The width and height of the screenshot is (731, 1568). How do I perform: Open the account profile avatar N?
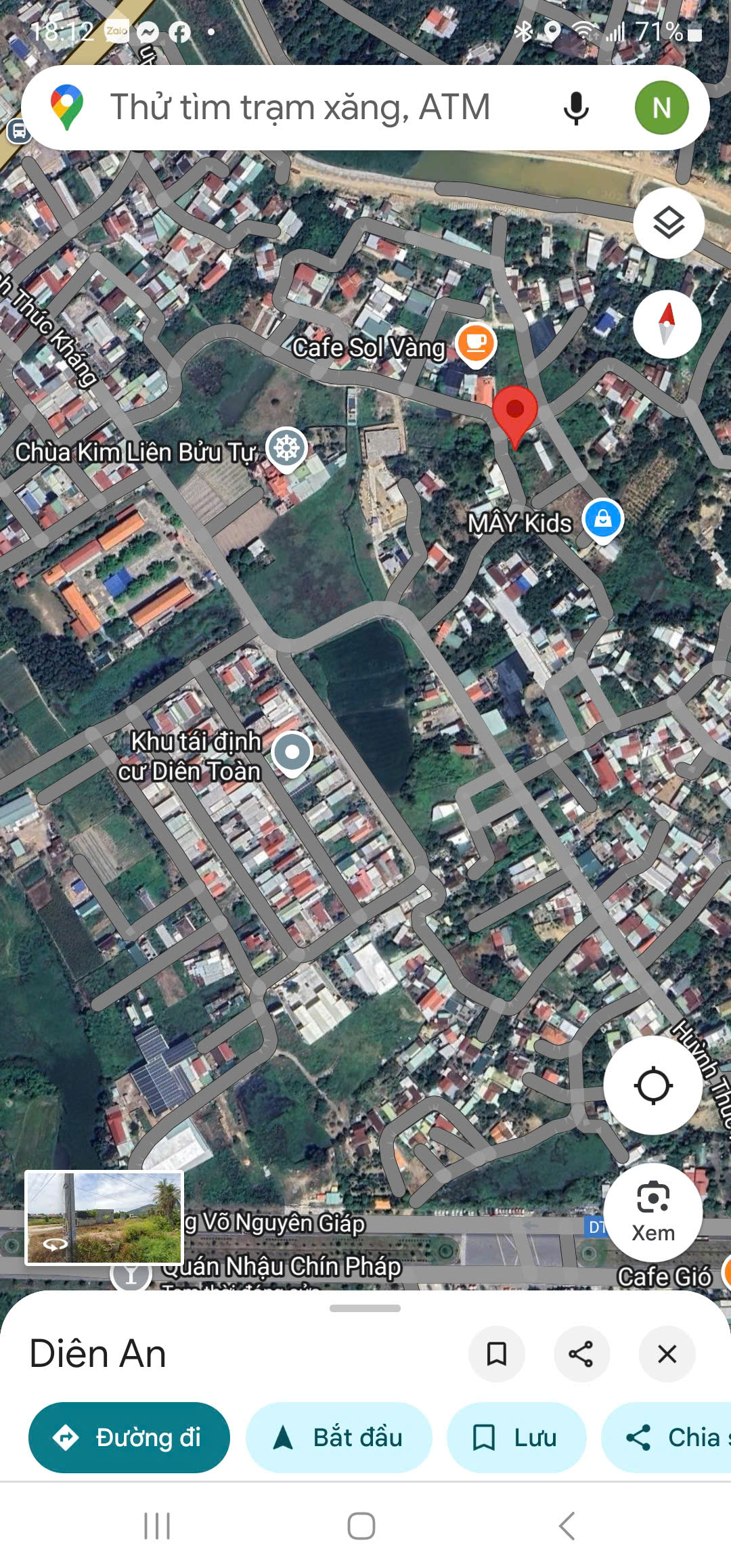point(661,108)
